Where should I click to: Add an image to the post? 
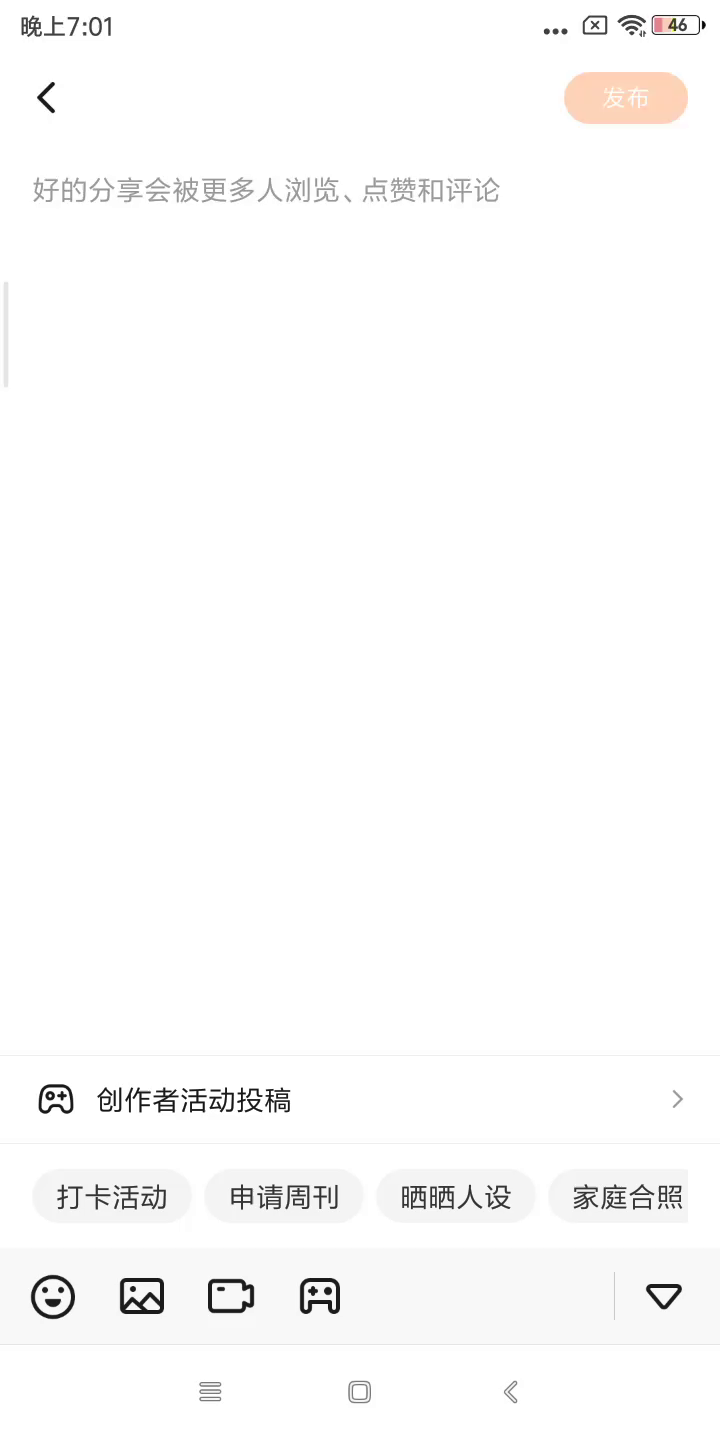142,1297
